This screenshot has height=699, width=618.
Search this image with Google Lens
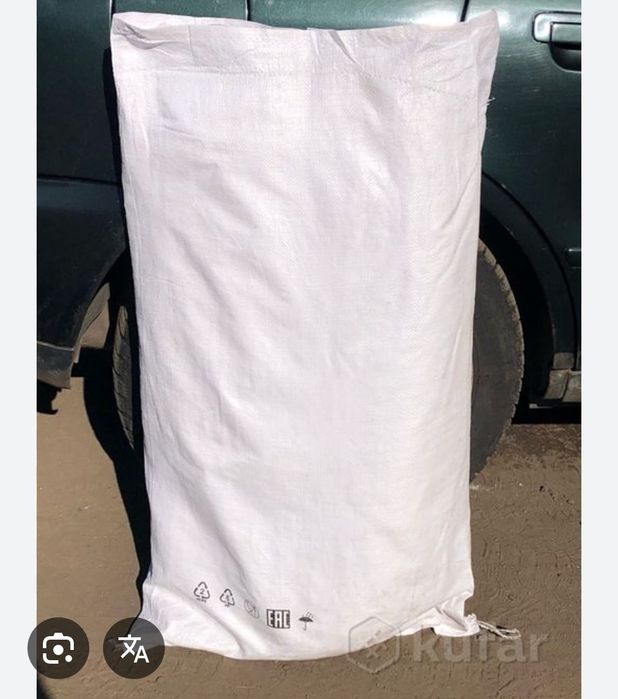[x=58, y=648]
